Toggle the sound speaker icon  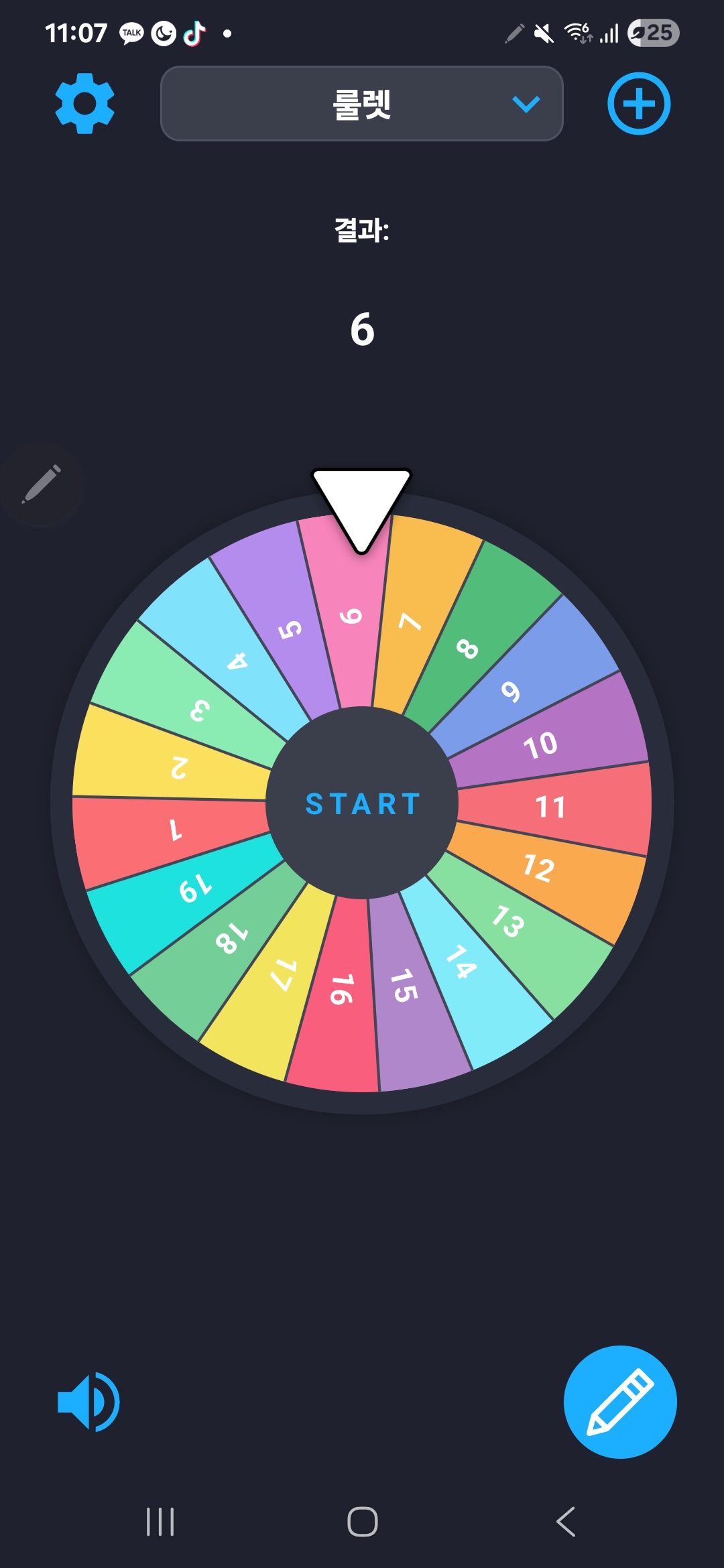click(88, 1402)
